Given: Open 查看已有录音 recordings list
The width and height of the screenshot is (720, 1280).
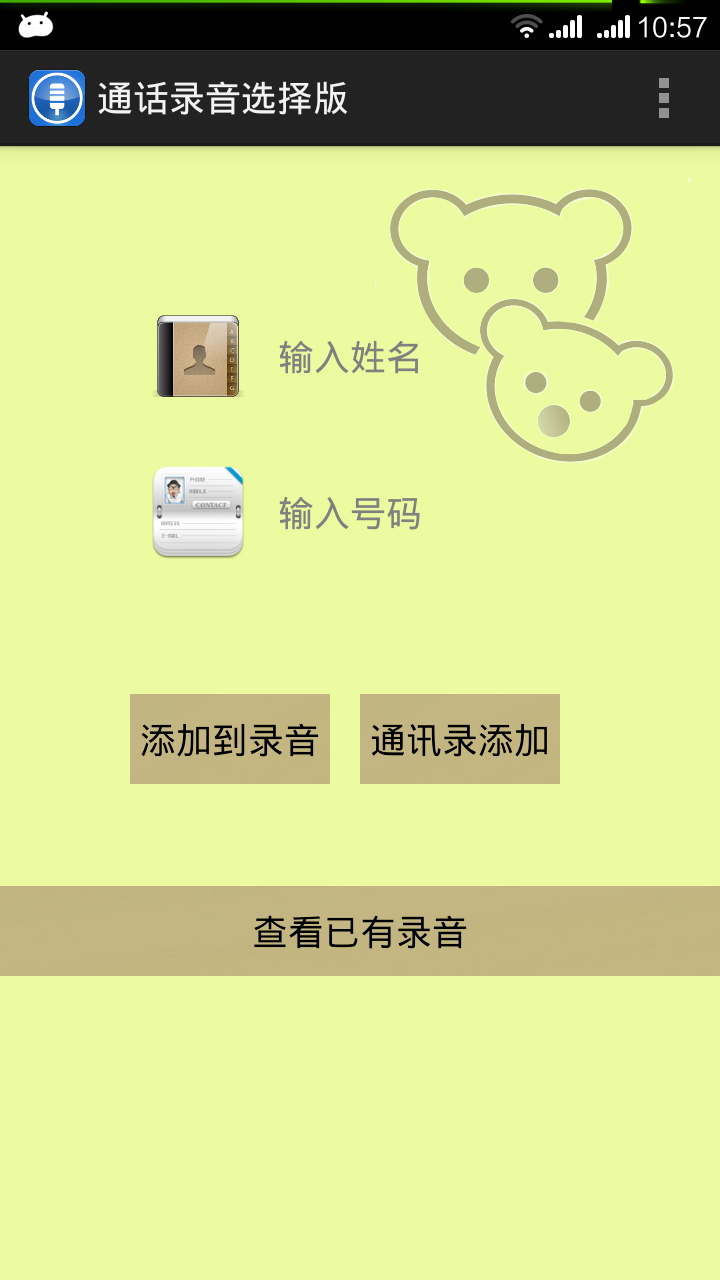Looking at the screenshot, I should click(360, 931).
